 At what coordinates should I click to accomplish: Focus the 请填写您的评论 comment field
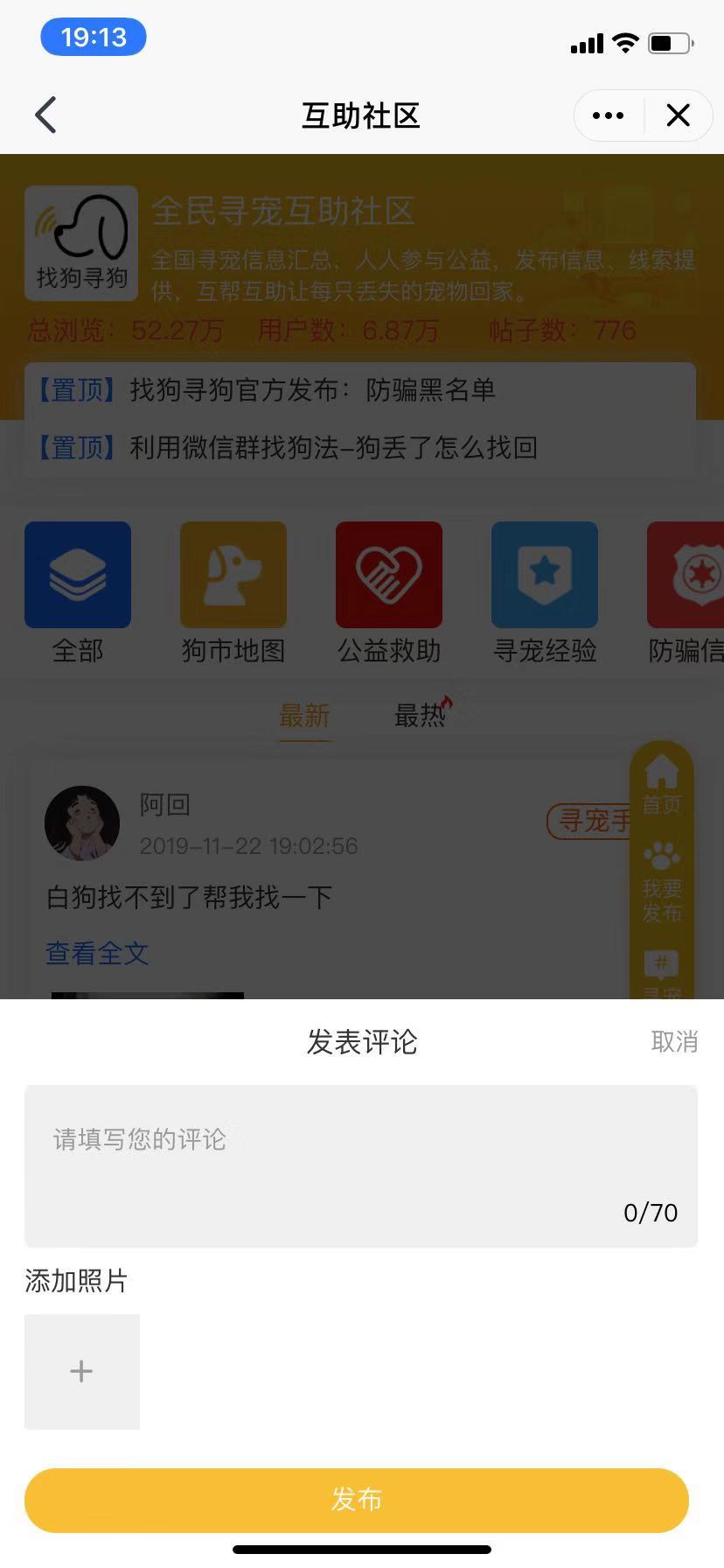[x=360, y=1164]
